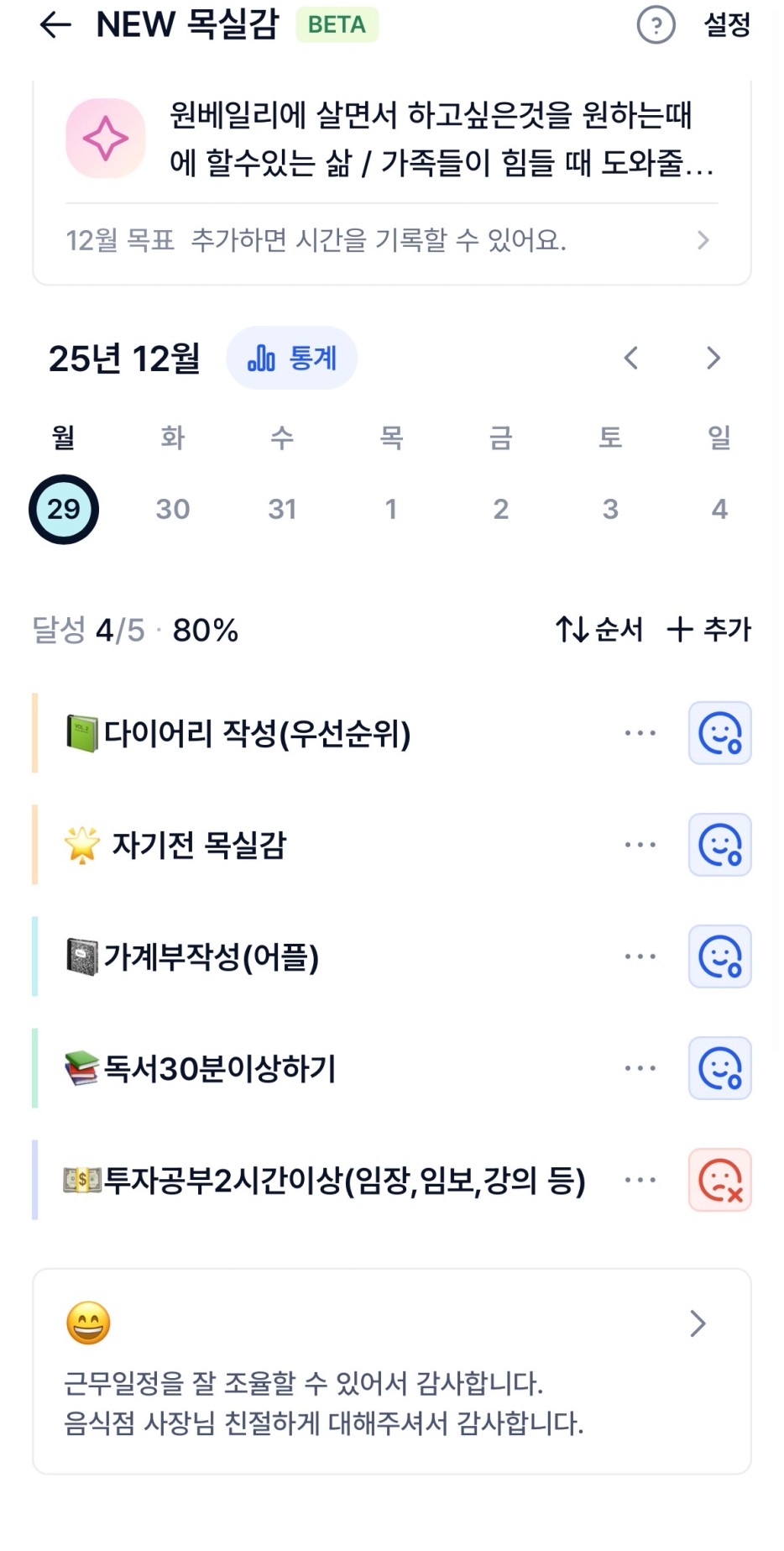Tap 추가 to add a new item
784x1551 pixels.
[x=709, y=630]
